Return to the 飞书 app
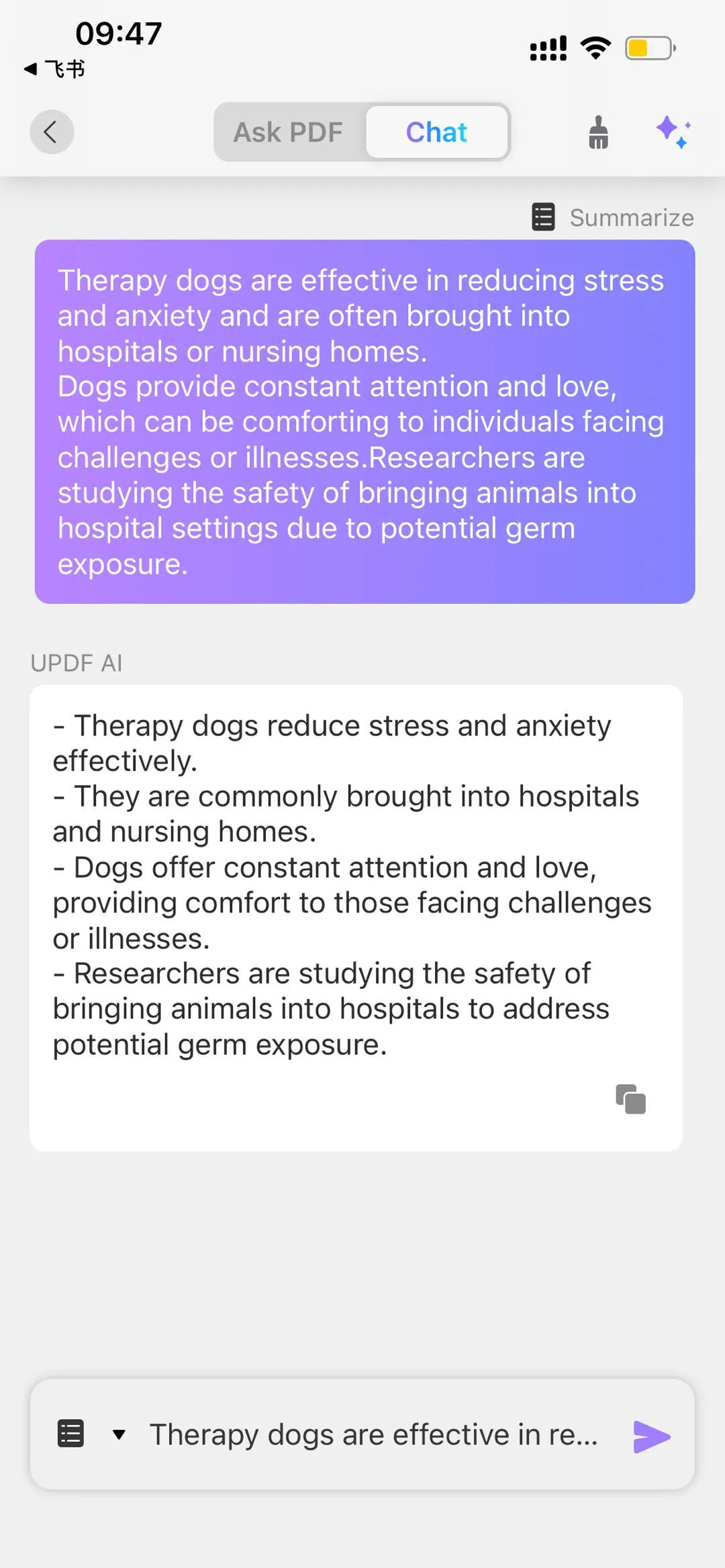Image resolution: width=725 pixels, height=1568 pixels. (55, 68)
